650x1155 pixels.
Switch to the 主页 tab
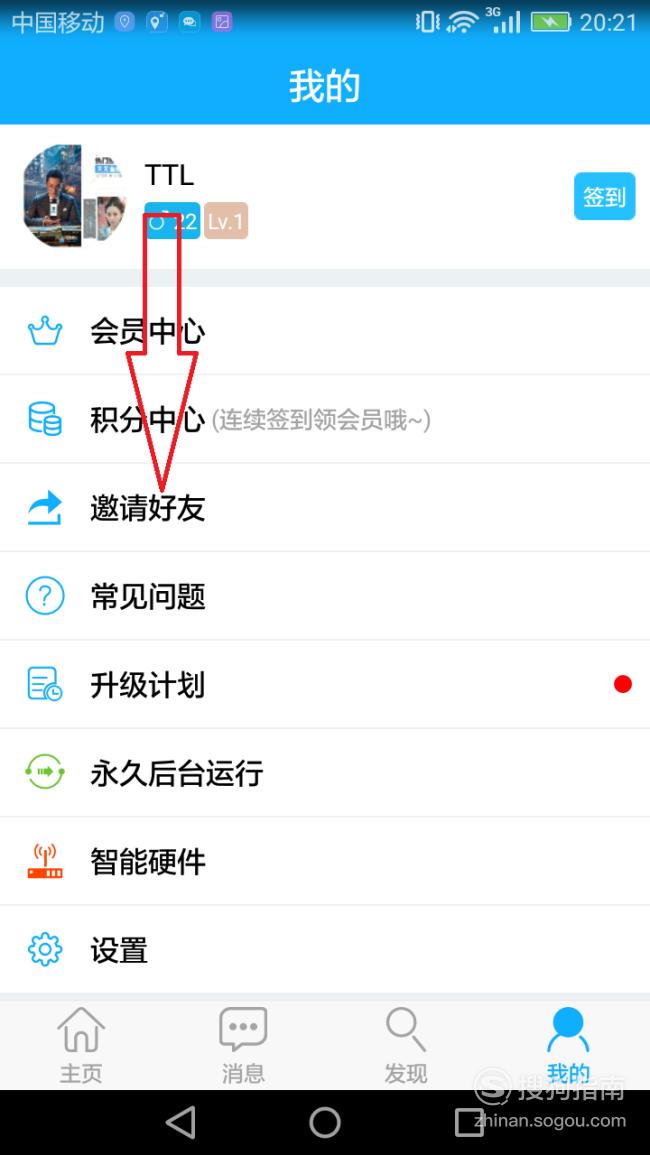tap(81, 1045)
